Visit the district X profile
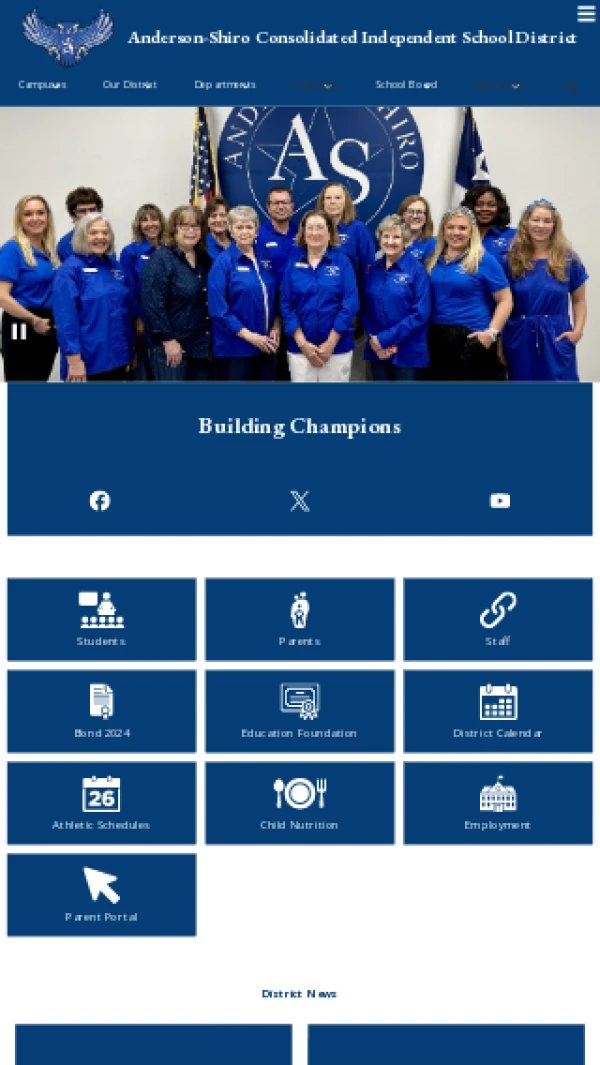The width and height of the screenshot is (600, 1065). 300,501
